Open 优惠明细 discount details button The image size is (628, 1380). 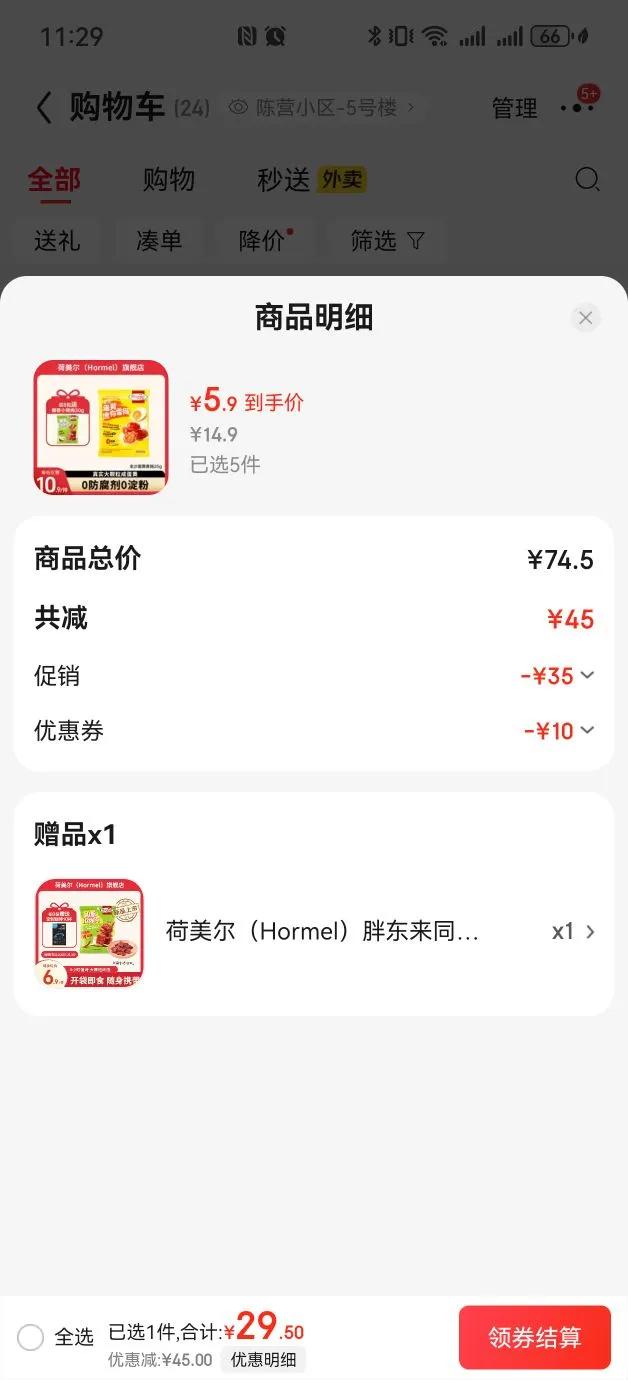(x=264, y=1360)
